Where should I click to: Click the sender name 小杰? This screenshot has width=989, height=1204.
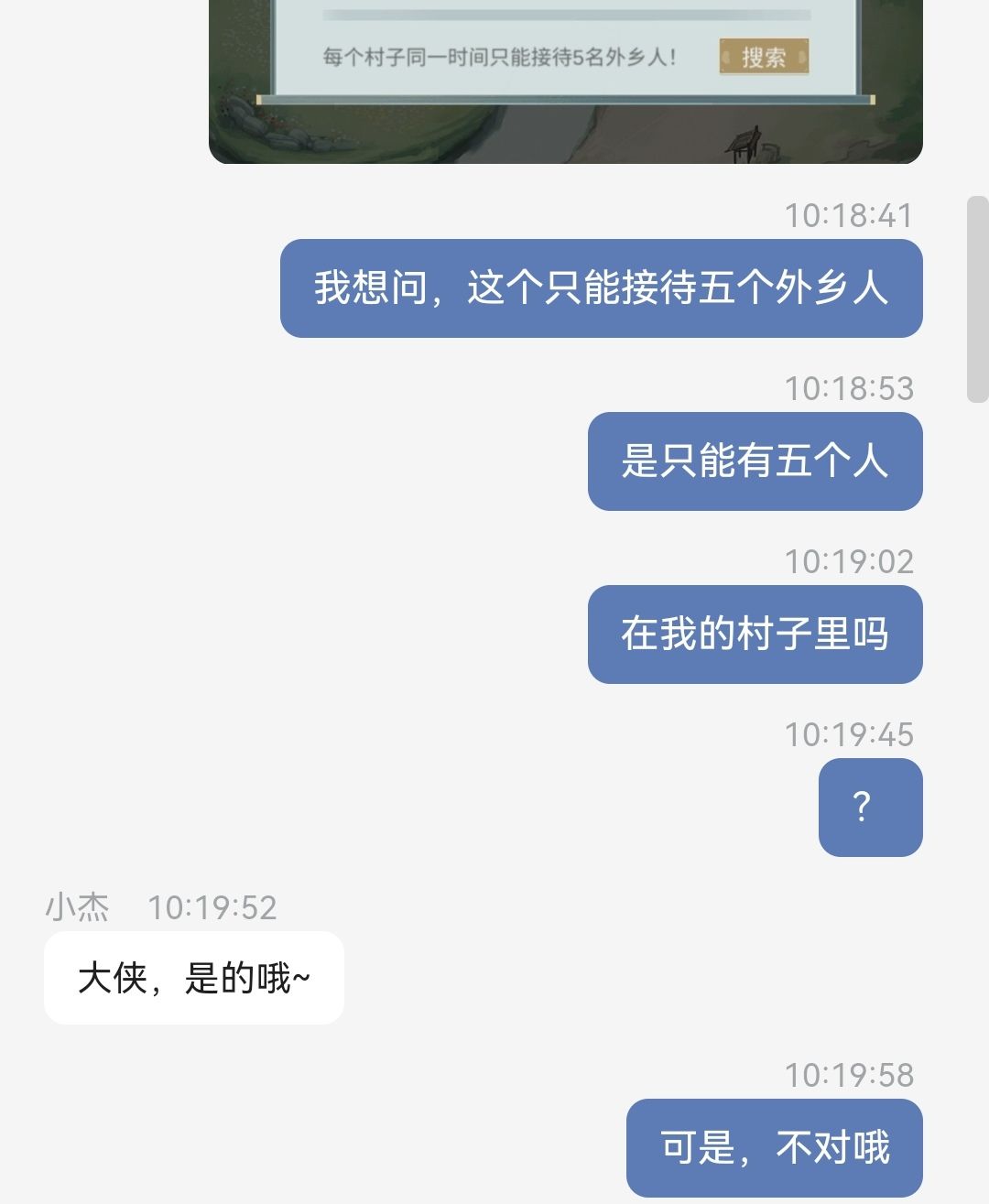(x=77, y=908)
